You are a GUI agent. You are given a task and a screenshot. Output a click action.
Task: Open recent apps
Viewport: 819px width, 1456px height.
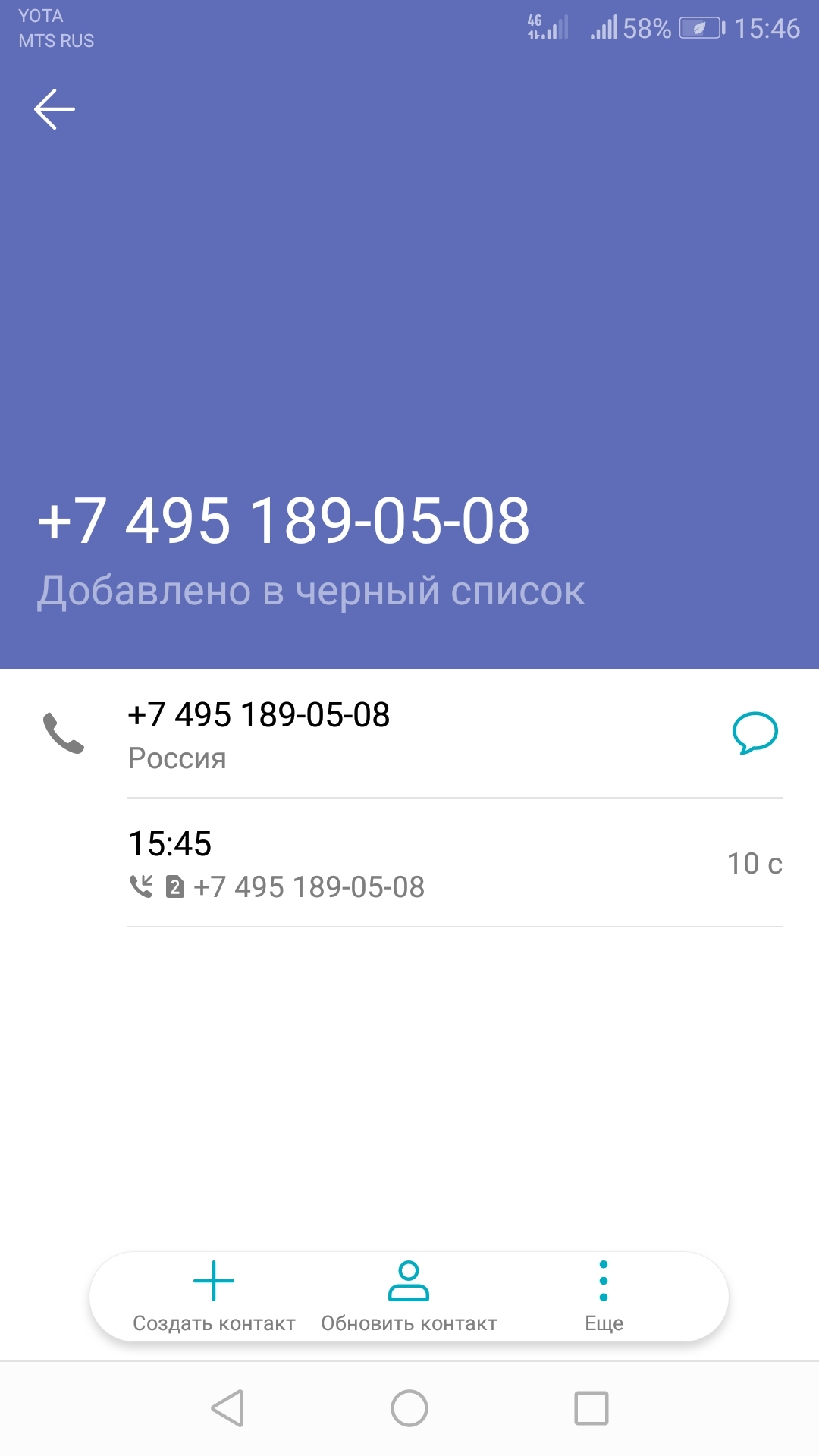(591, 1408)
